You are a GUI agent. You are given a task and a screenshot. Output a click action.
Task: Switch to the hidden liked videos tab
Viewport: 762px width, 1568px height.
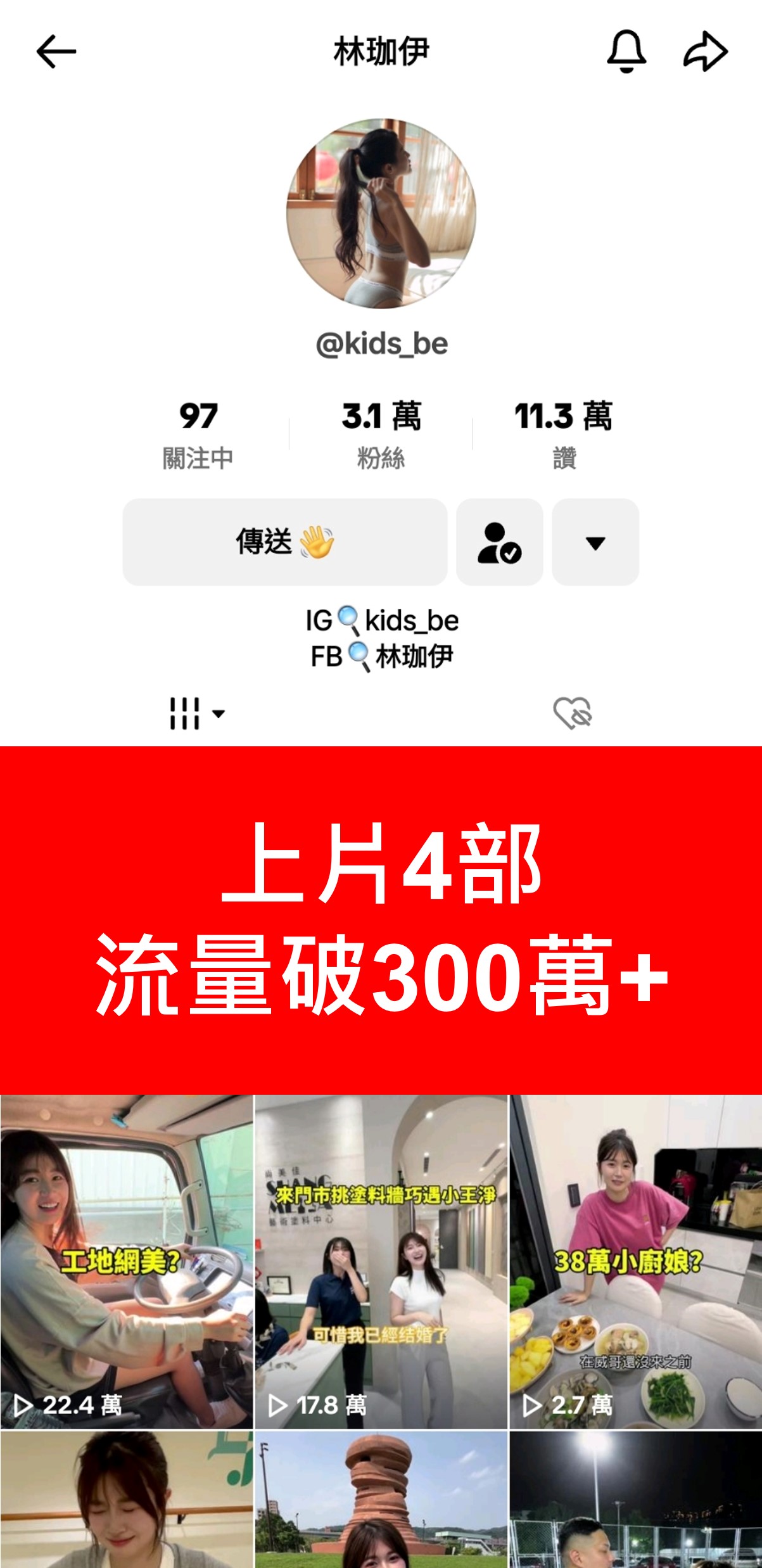point(572,713)
